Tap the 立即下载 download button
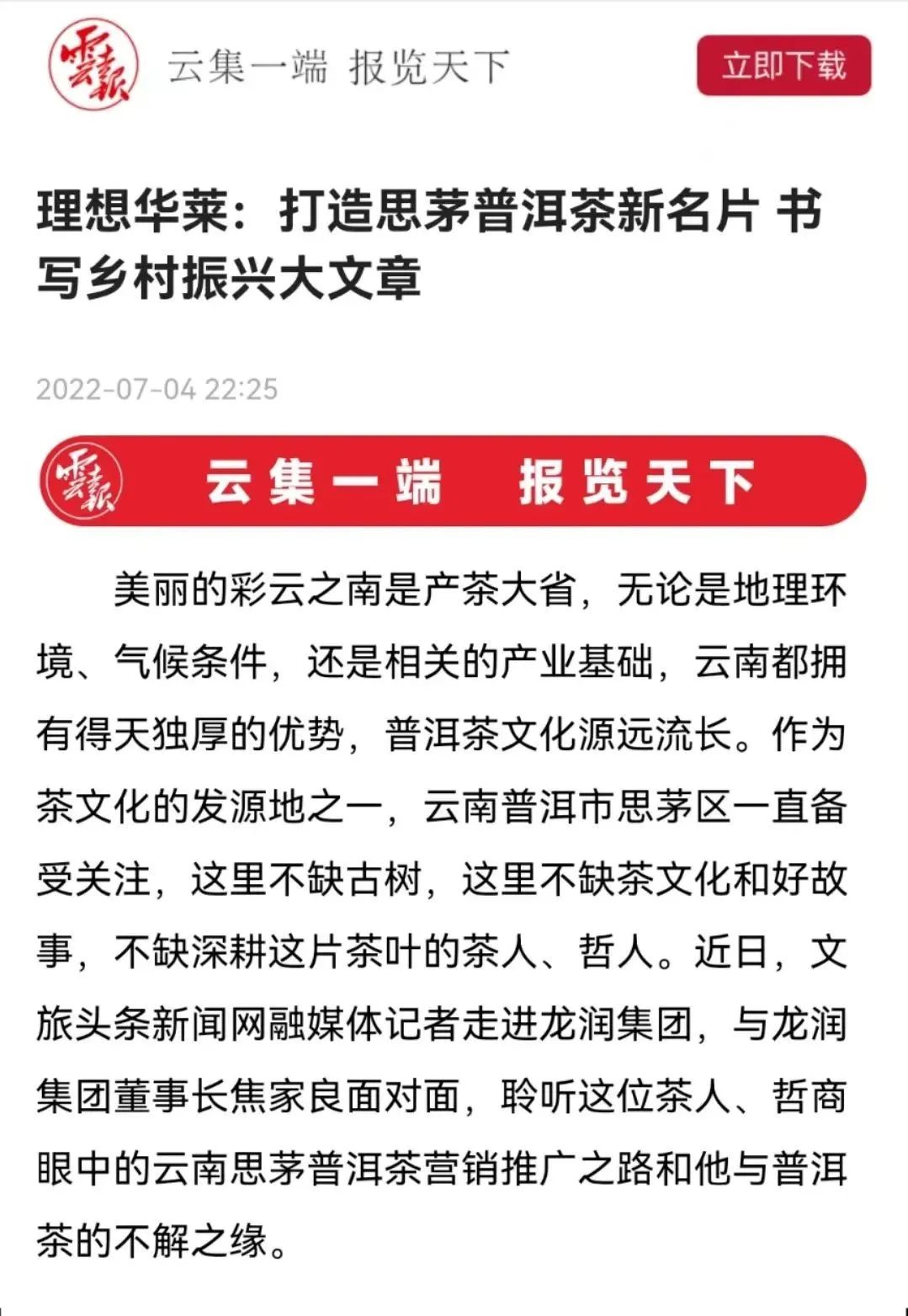This screenshot has width=908, height=1316. [783, 66]
